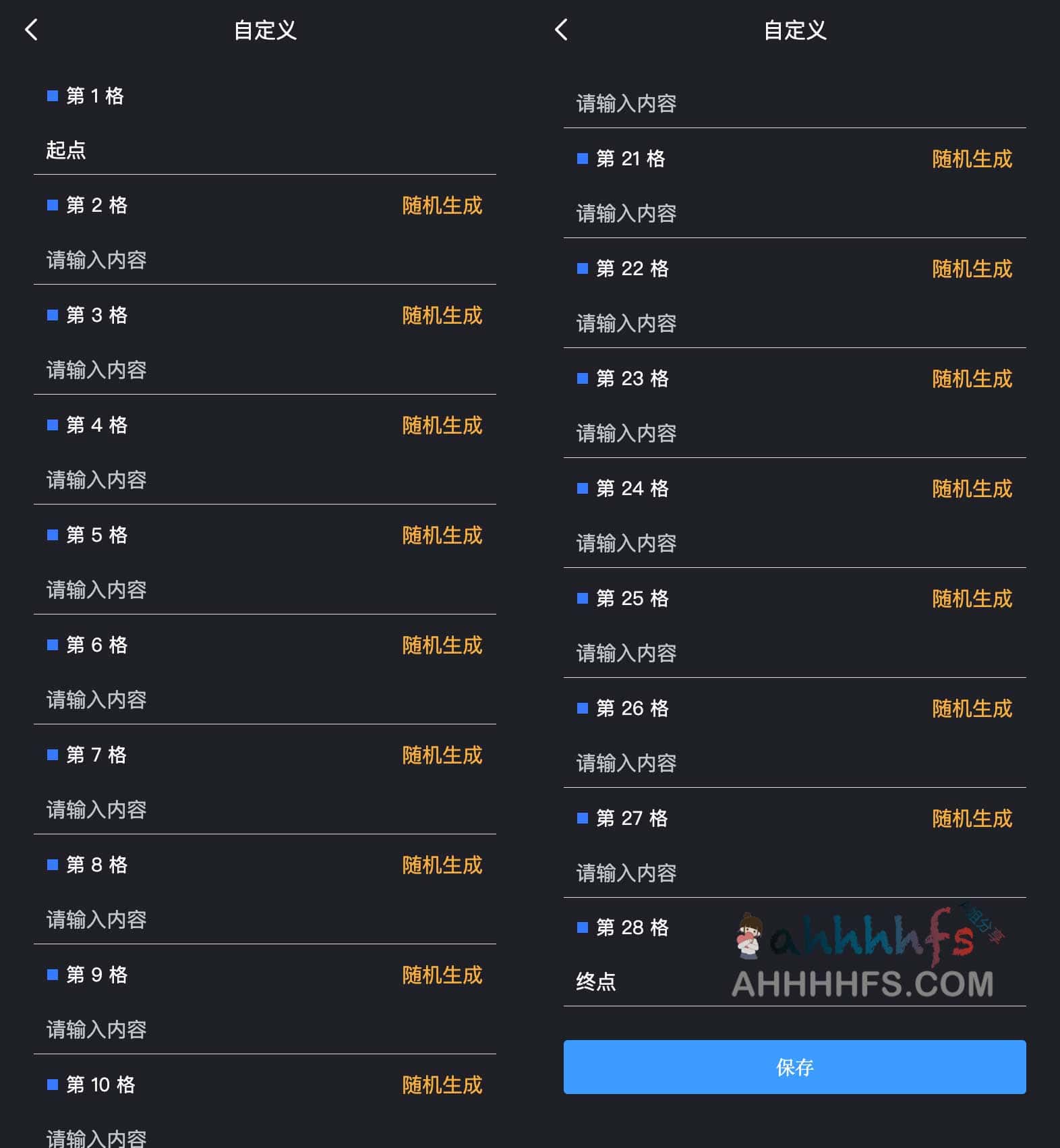Screen dimensions: 1060x1148
Task: Focus the text field under 第 26 格
Action: pos(794,763)
